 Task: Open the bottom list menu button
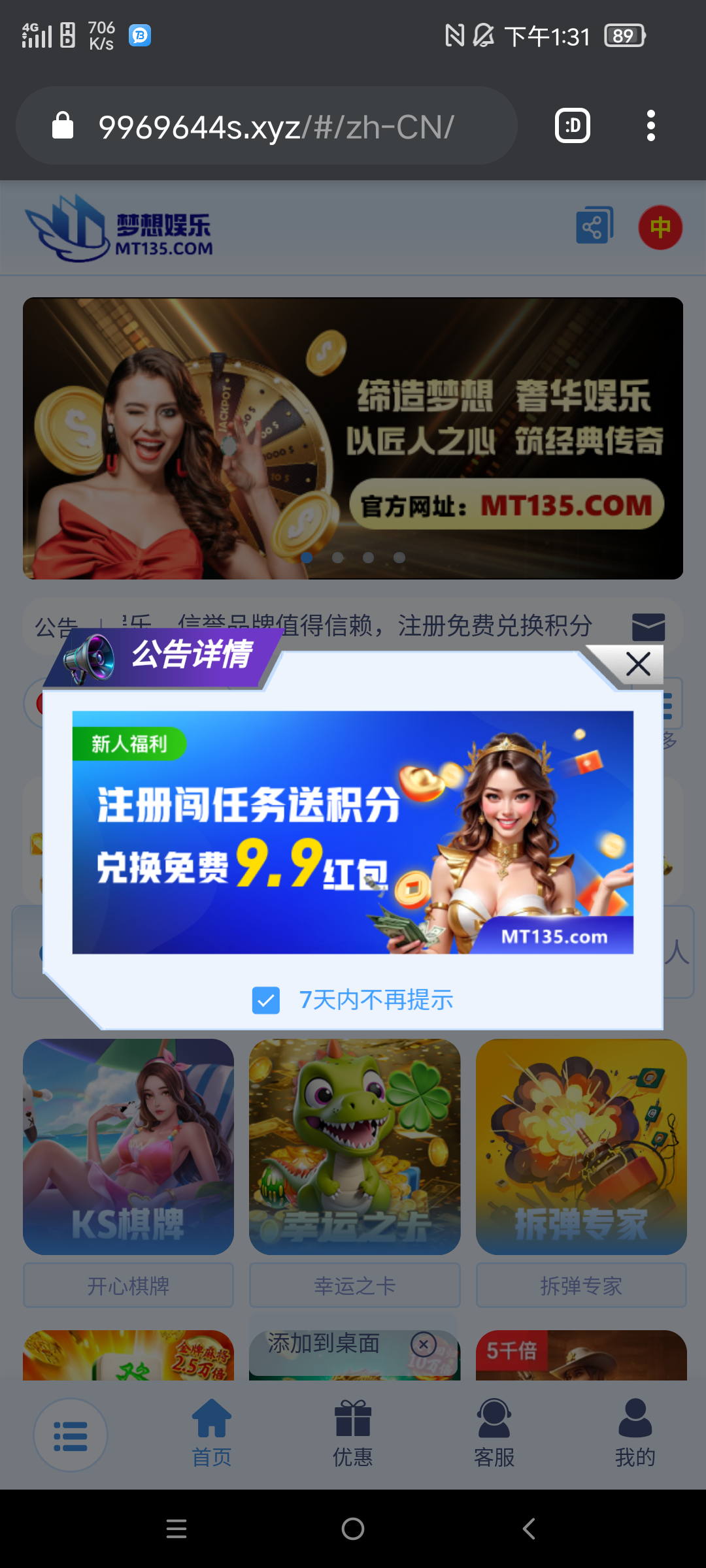(71, 1435)
